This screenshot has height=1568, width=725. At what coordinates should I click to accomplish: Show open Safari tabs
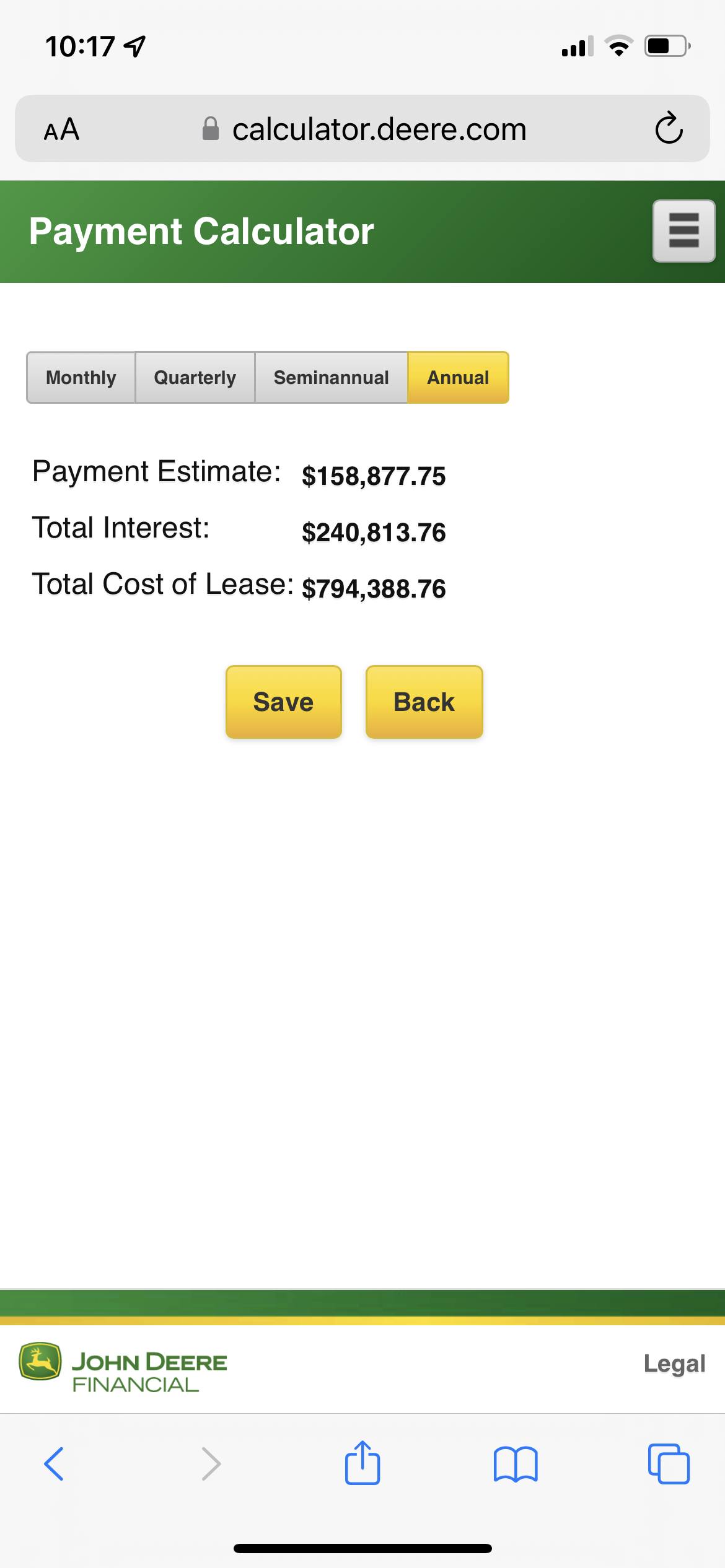pyautogui.click(x=669, y=1464)
